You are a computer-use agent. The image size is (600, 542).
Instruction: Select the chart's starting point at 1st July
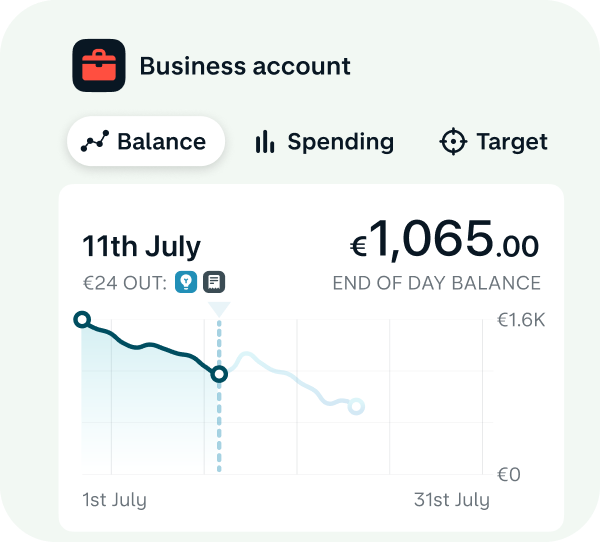point(83,320)
